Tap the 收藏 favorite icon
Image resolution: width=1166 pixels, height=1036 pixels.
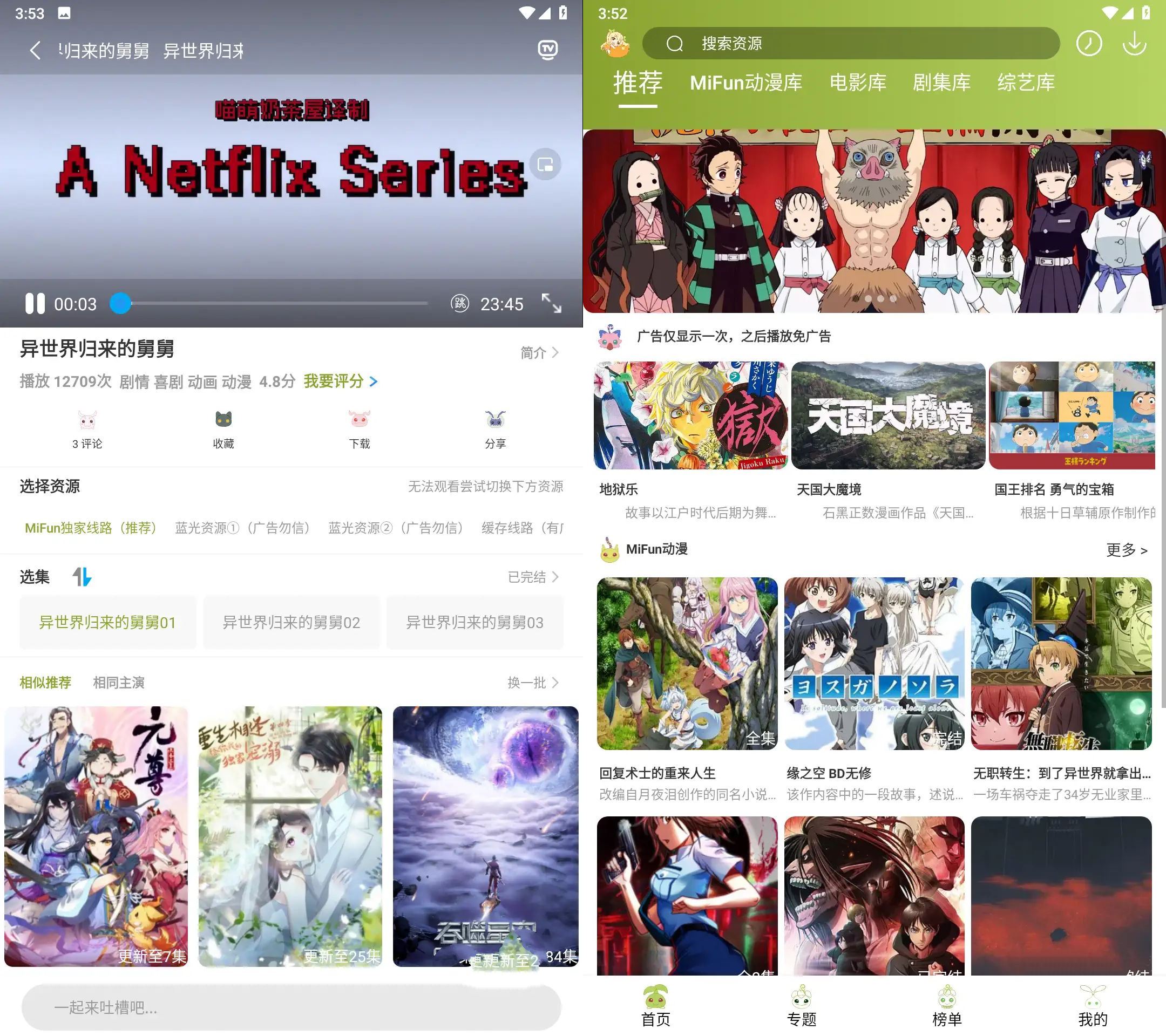coord(223,429)
